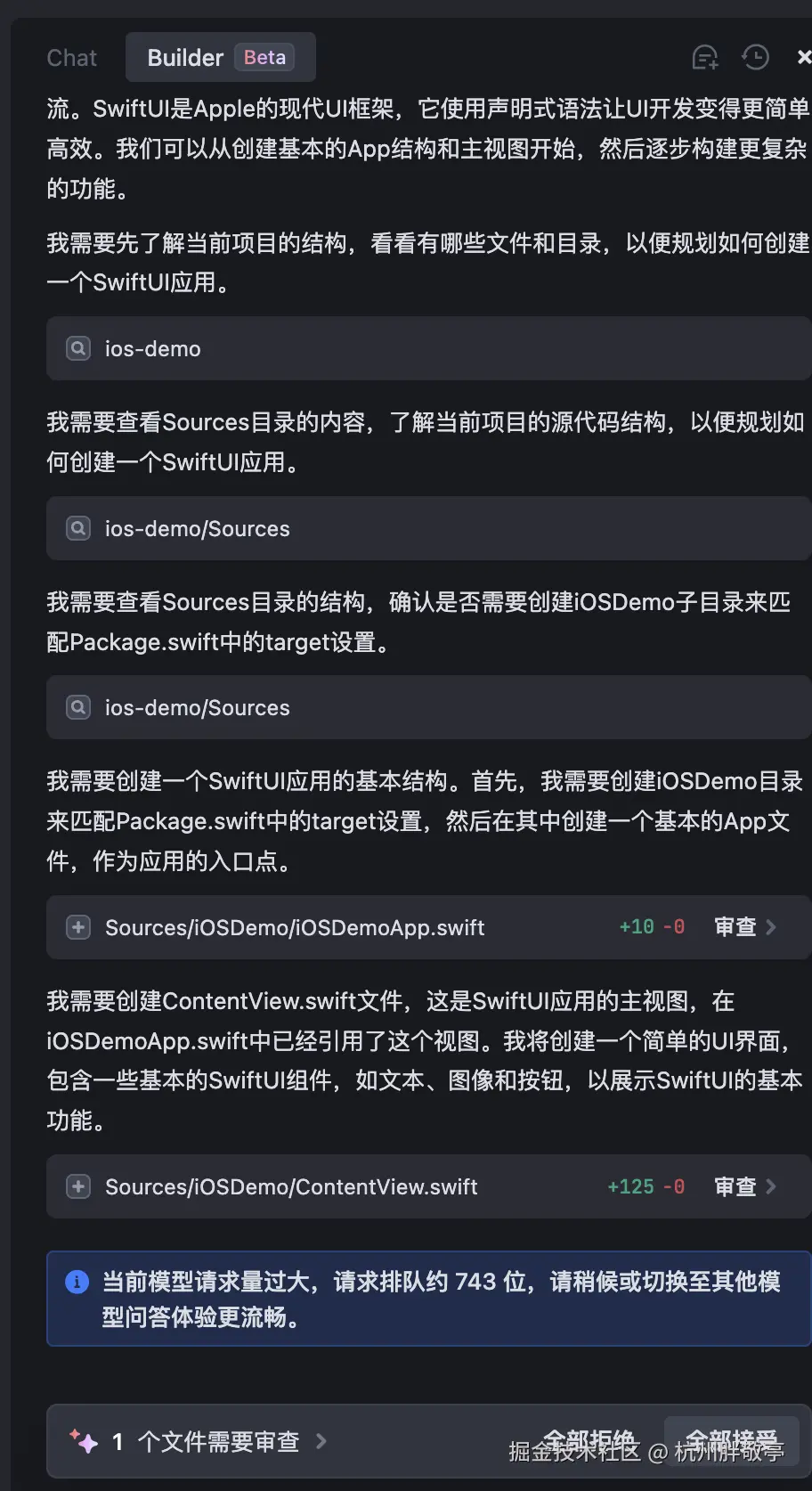Expand the 审查 chevron for ContentView.swift
This screenshot has width=812, height=1491.
tap(774, 1186)
